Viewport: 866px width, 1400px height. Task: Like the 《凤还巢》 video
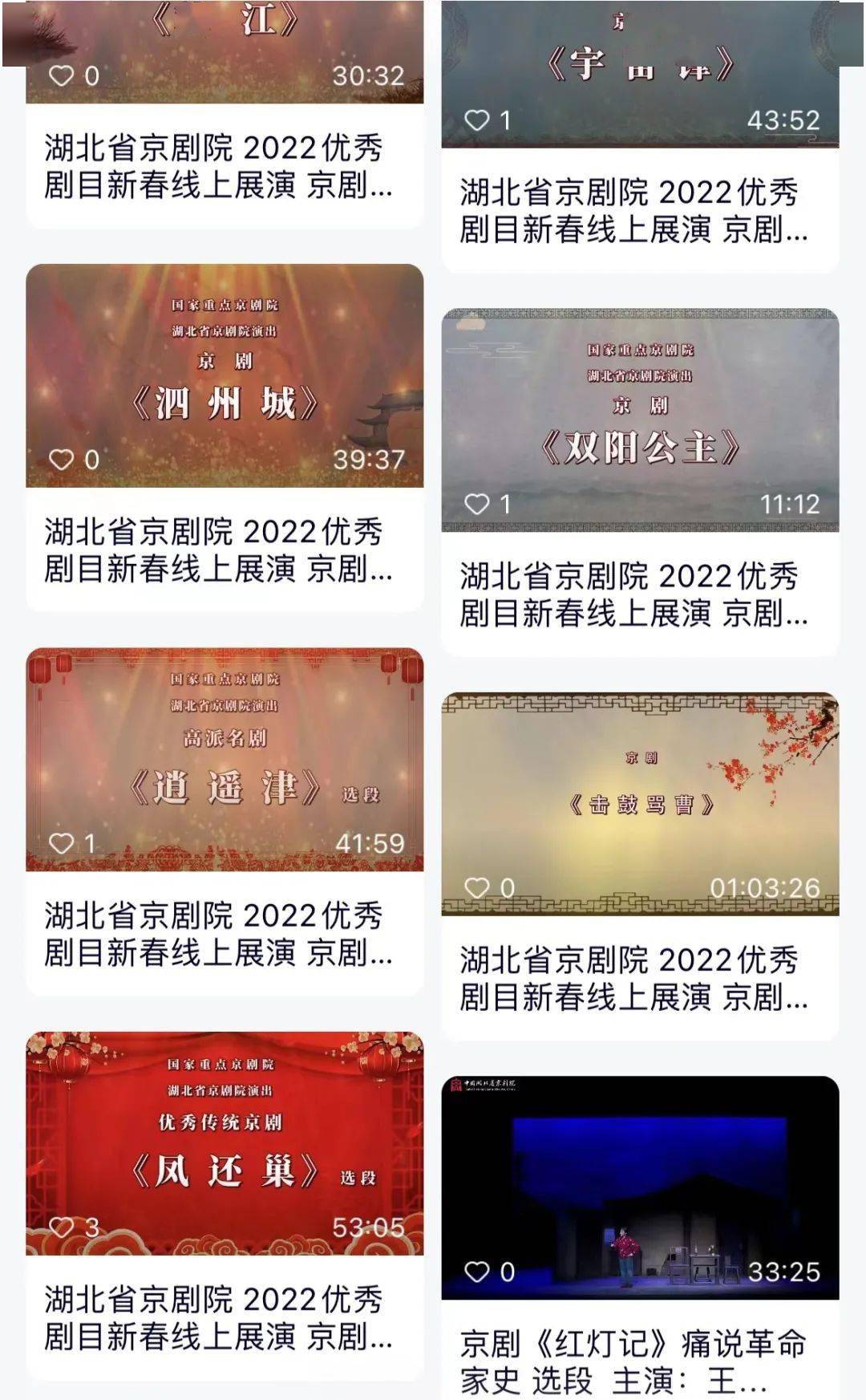[62, 1227]
